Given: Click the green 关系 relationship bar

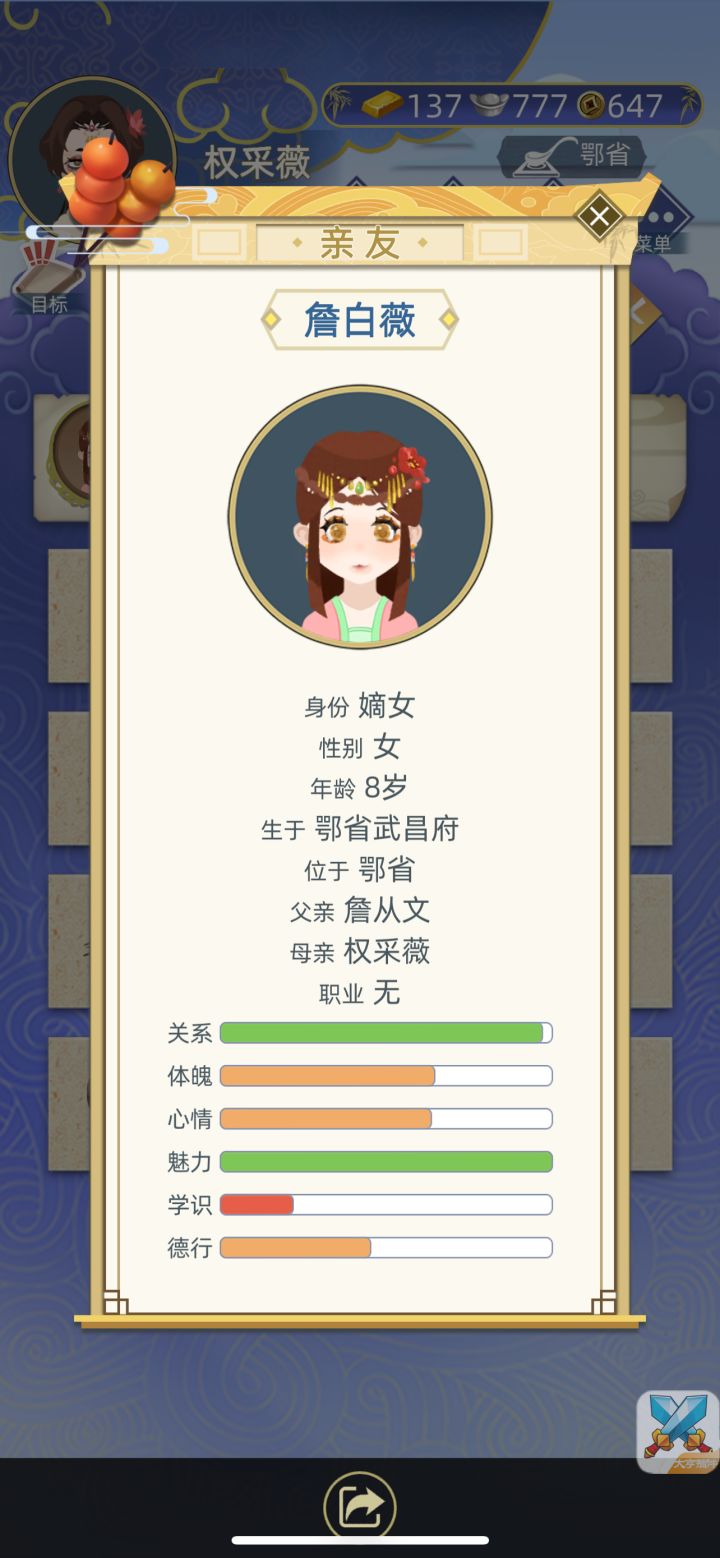Looking at the screenshot, I should (385, 1032).
